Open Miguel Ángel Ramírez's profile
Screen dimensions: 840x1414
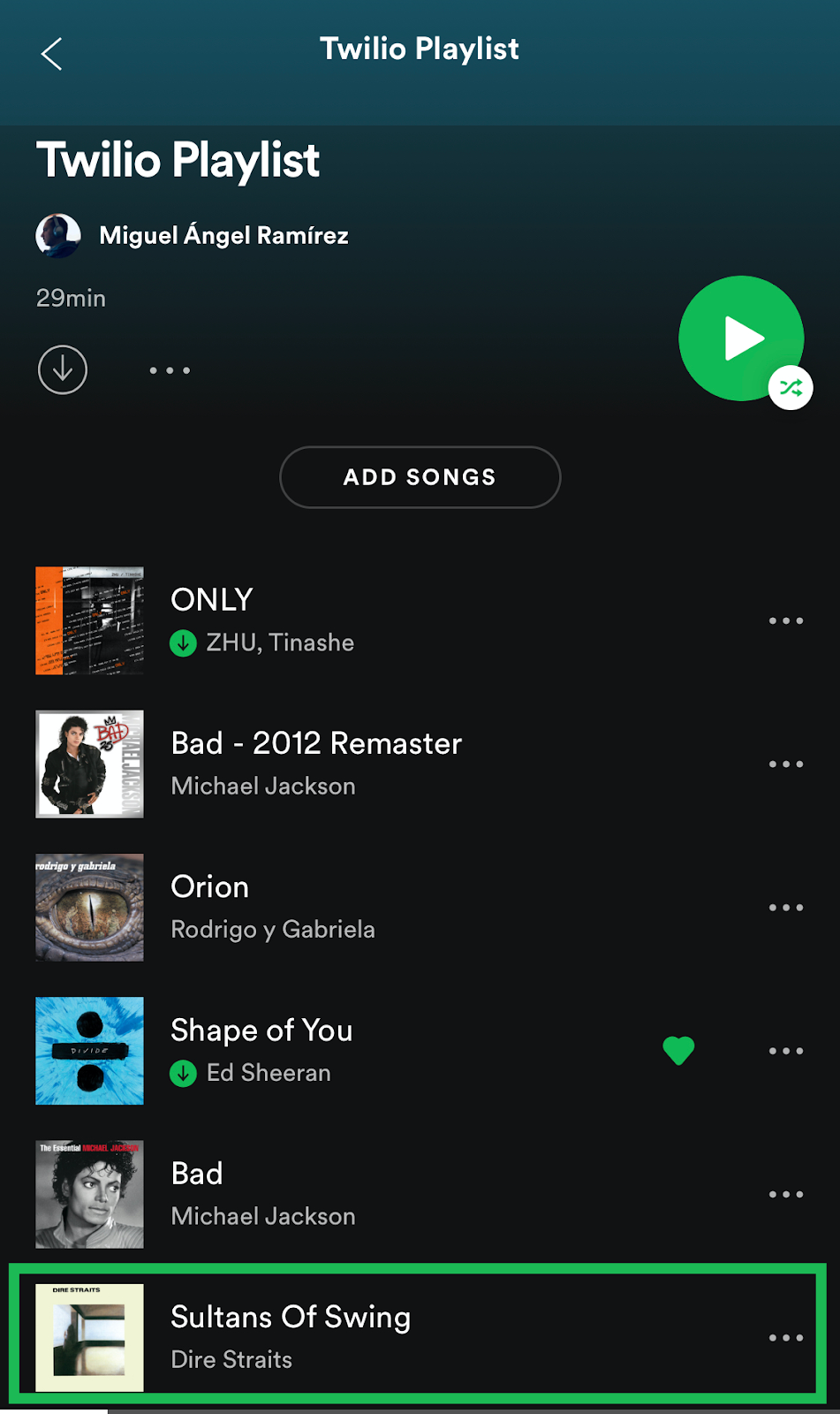tap(223, 235)
